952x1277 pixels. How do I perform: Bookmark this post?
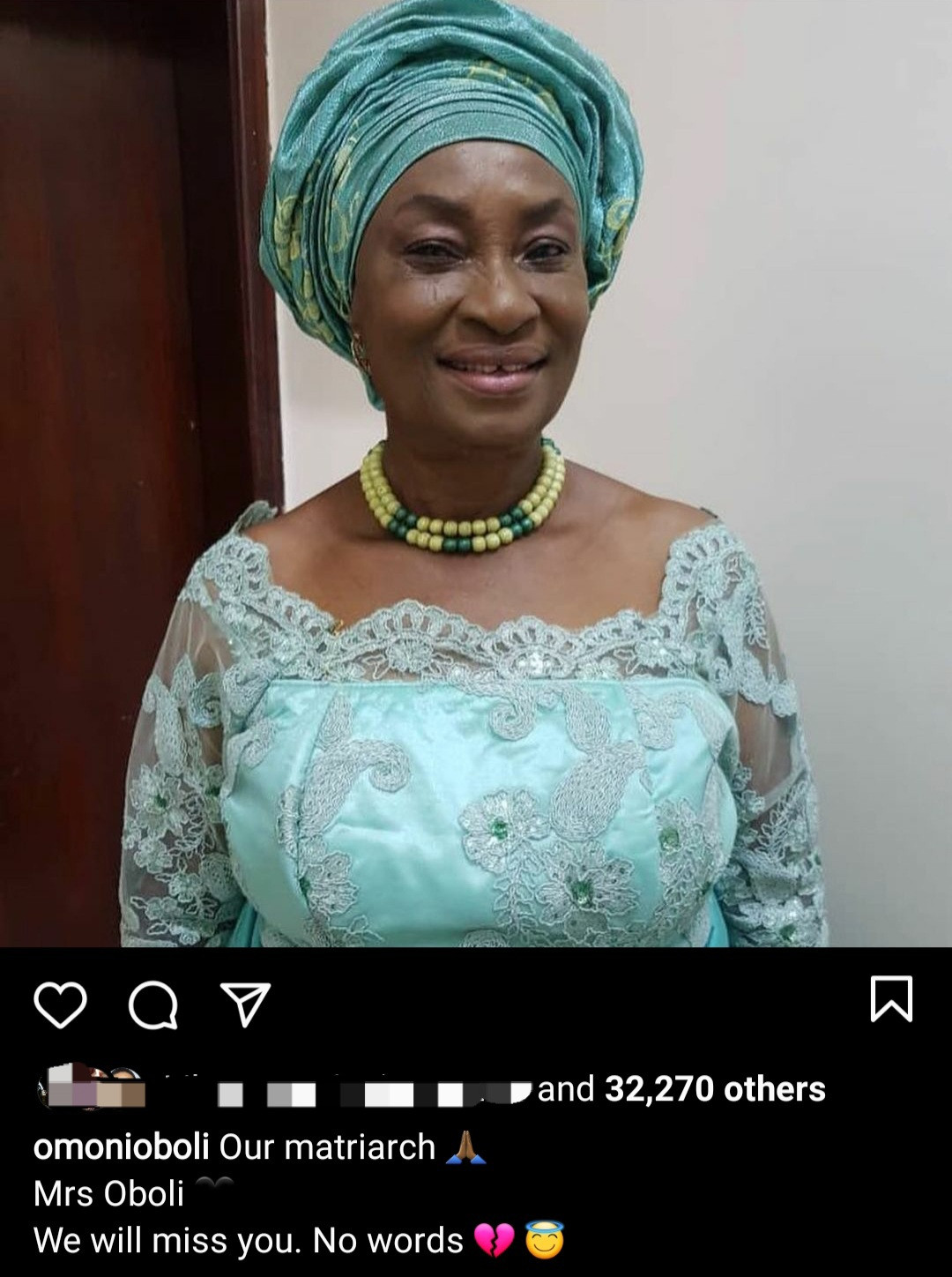point(891,999)
